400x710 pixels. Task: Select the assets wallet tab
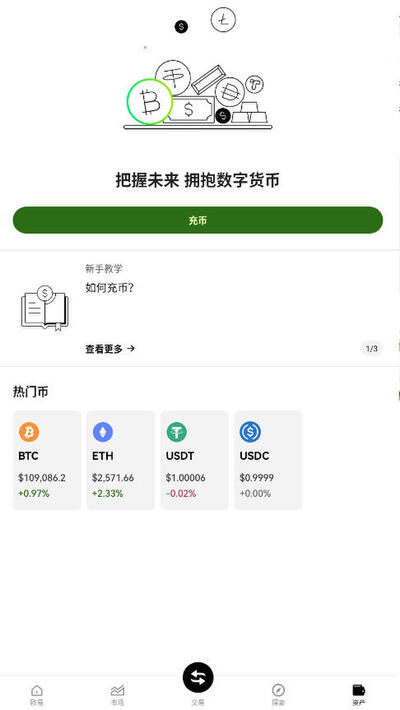[359, 695]
